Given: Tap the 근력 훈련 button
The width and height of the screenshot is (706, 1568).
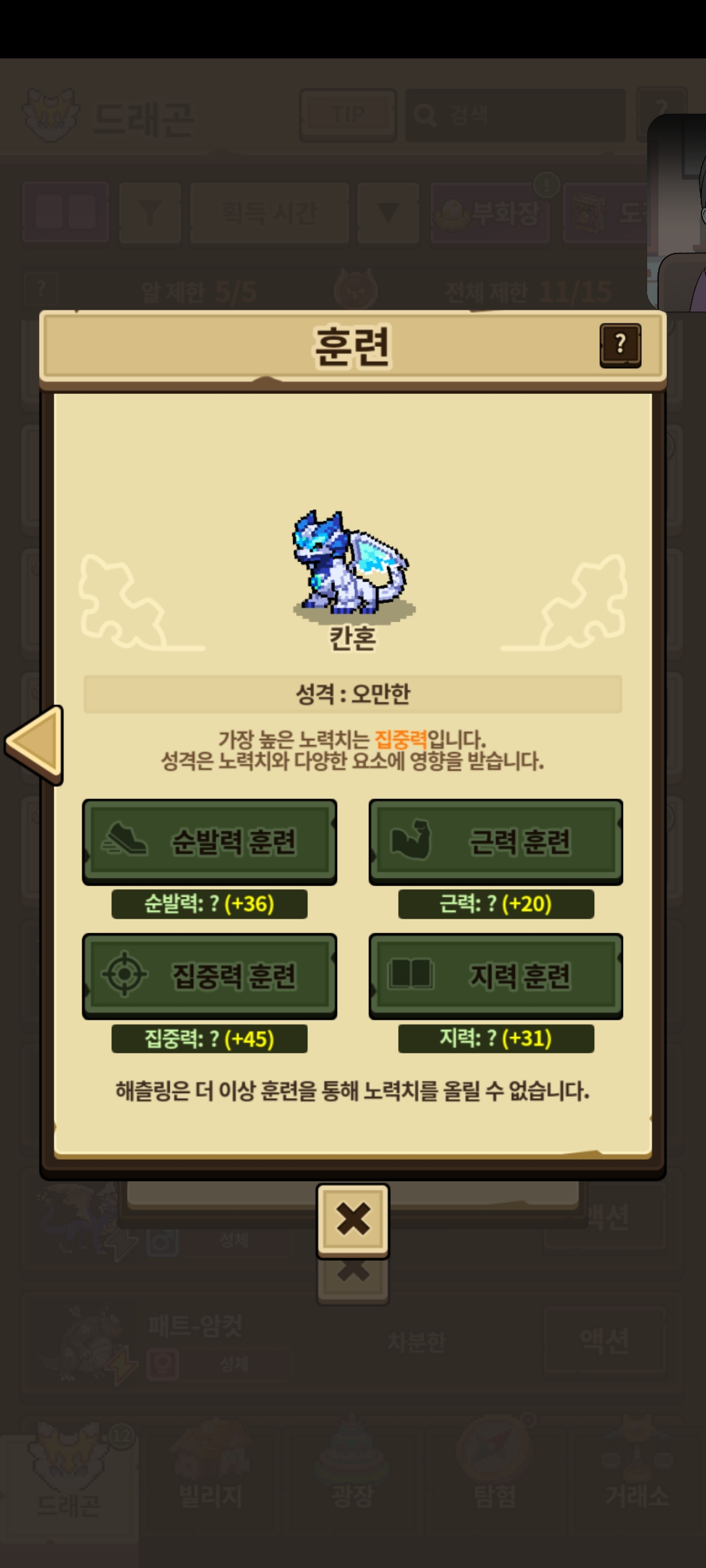Looking at the screenshot, I should click(x=496, y=842).
